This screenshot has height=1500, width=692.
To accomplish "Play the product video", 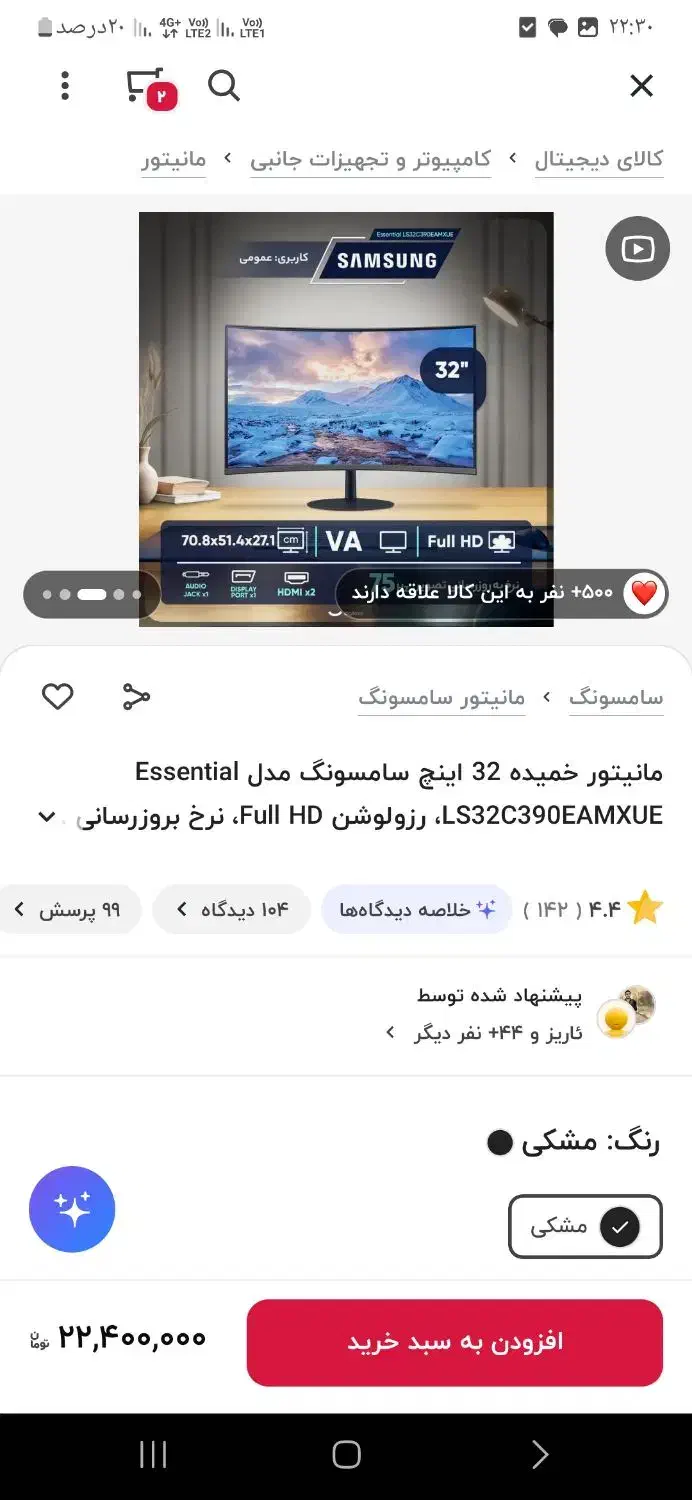I will (637, 248).
